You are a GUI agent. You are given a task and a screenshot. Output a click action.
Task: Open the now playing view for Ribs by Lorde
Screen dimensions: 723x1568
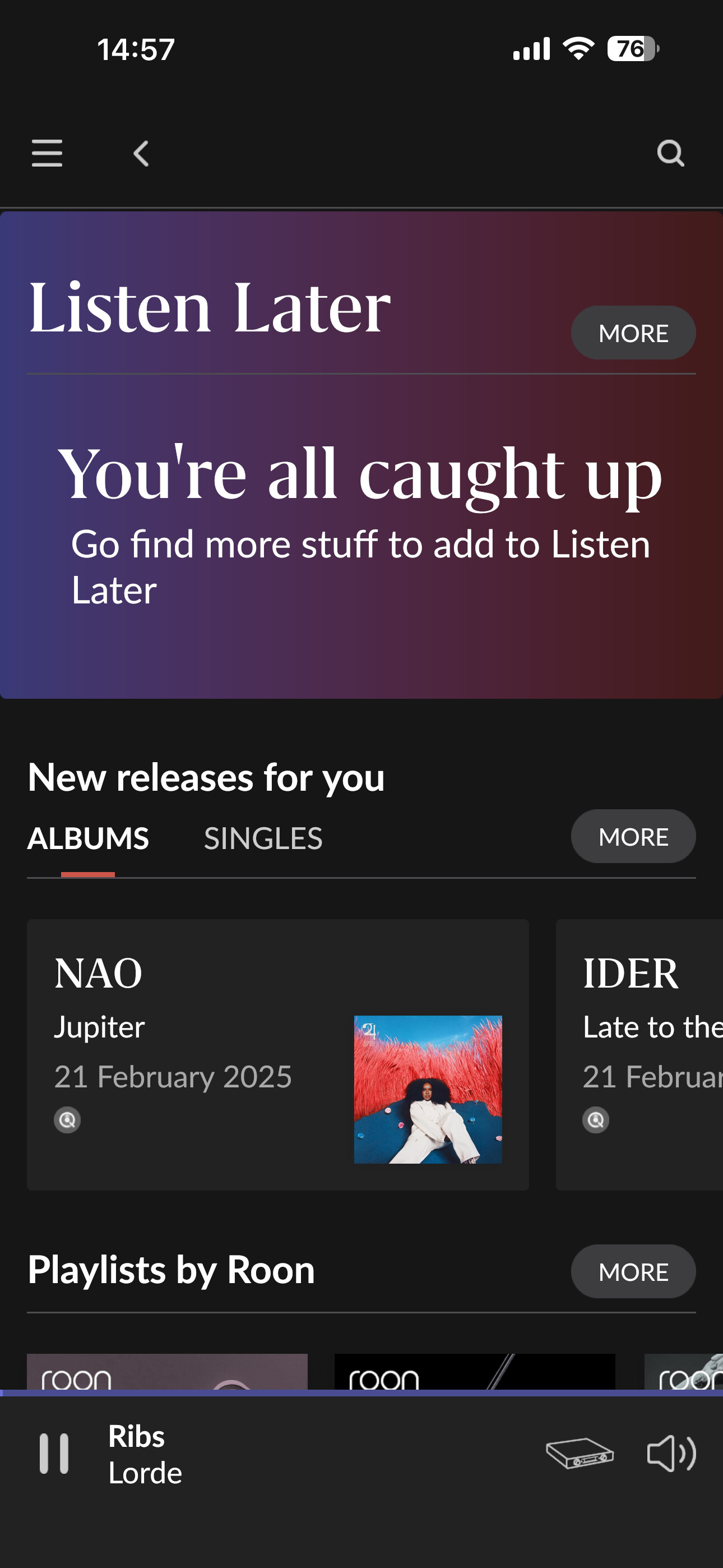(x=145, y=1454)
